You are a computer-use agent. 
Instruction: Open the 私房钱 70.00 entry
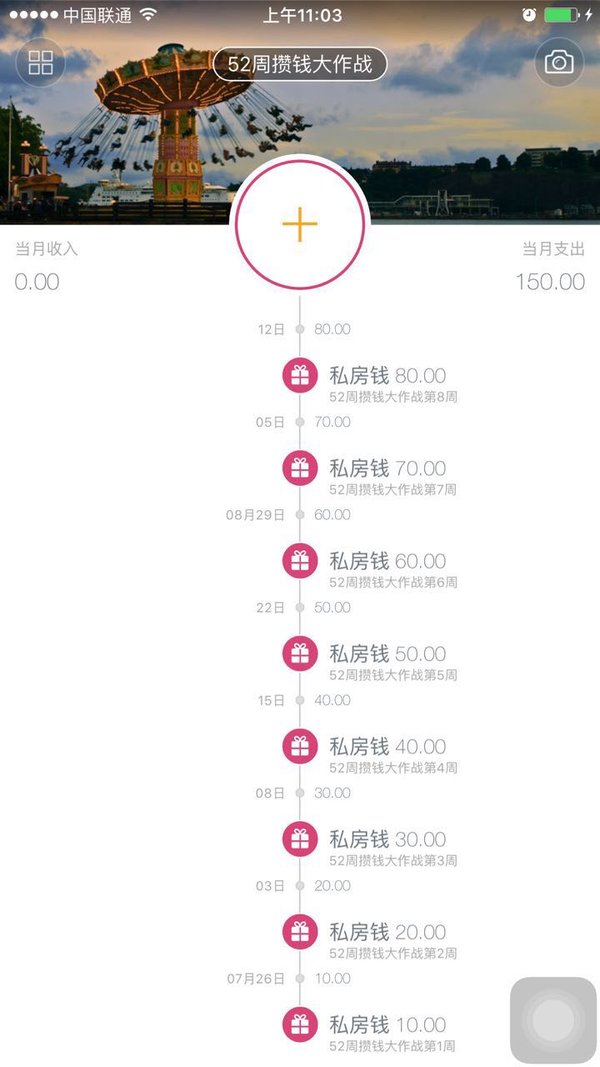click(x=370, y=476)
